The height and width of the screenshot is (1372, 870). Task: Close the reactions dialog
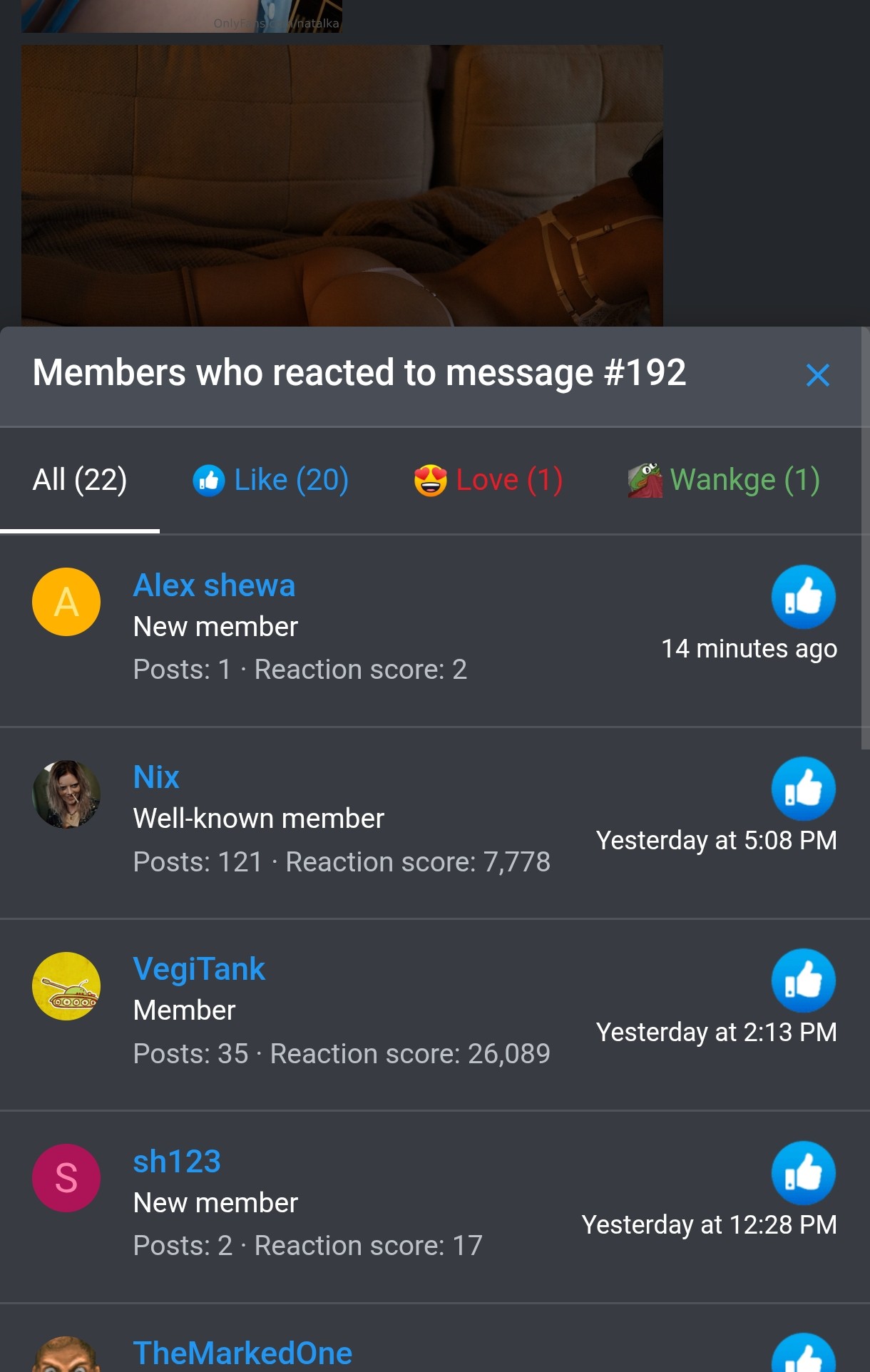(x=817, y=375)
